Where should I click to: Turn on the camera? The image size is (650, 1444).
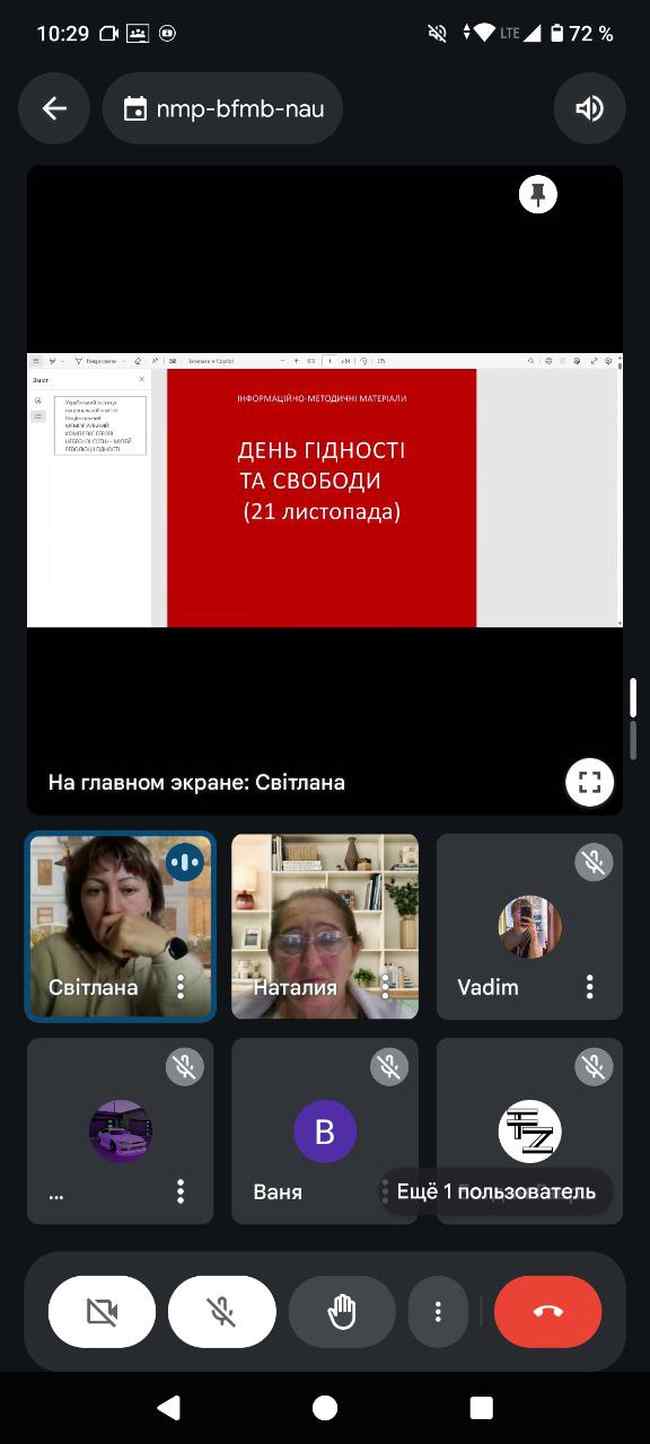pos(102,1312)
